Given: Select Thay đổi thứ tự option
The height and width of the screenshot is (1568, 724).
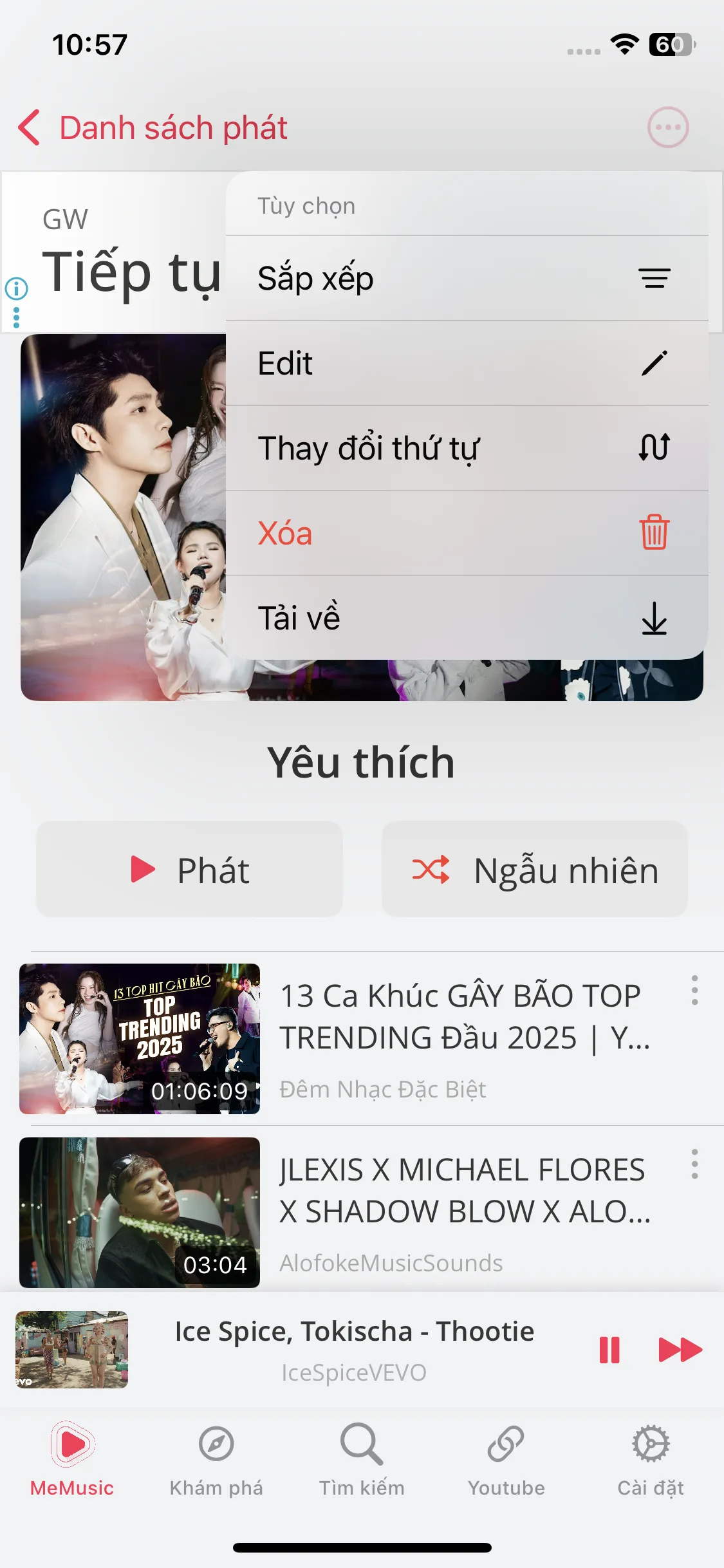Looking at the screenshot, I should point(467,448).
